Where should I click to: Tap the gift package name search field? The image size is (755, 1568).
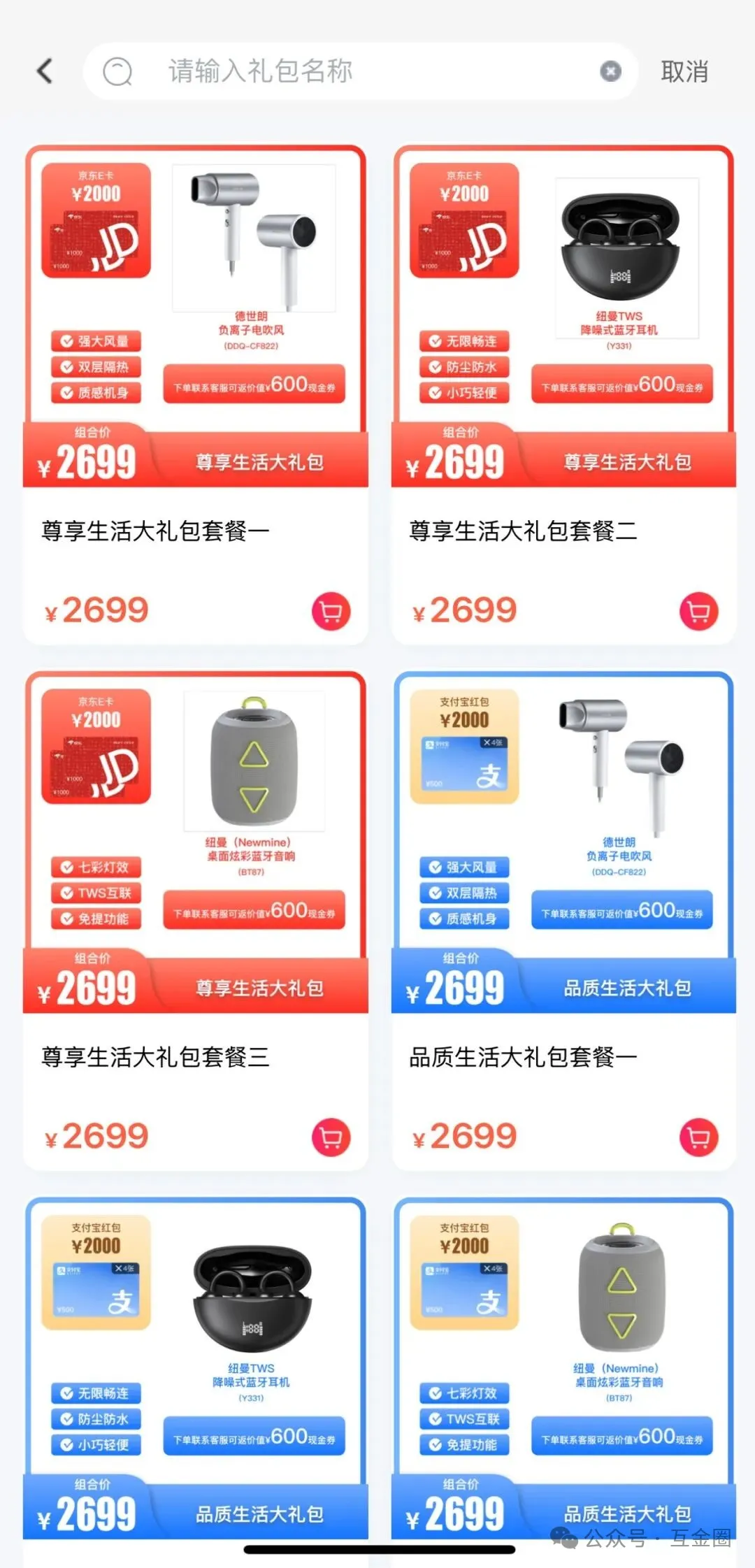tap(350, 71)
